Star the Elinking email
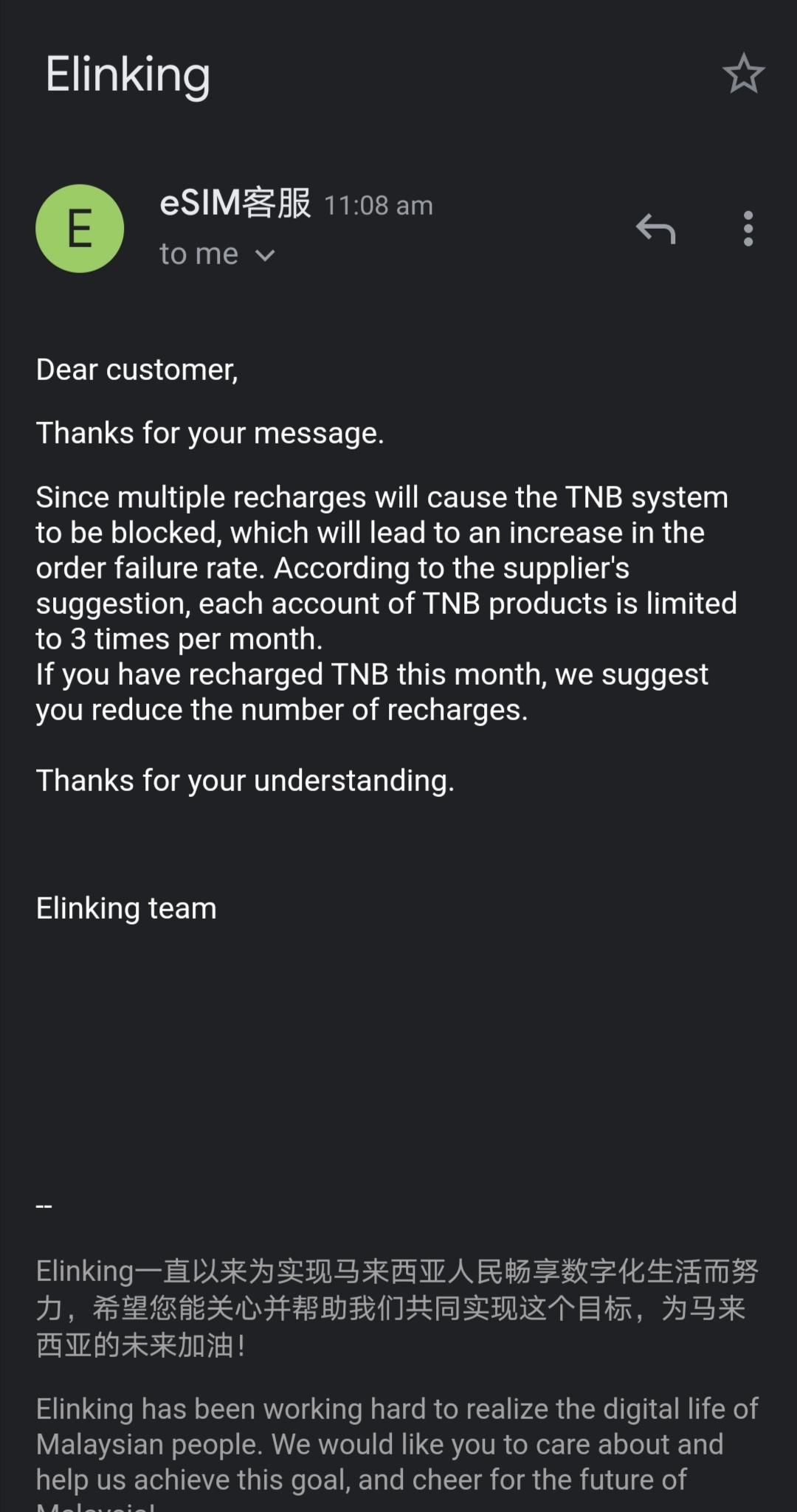 (x=743, y=74)
